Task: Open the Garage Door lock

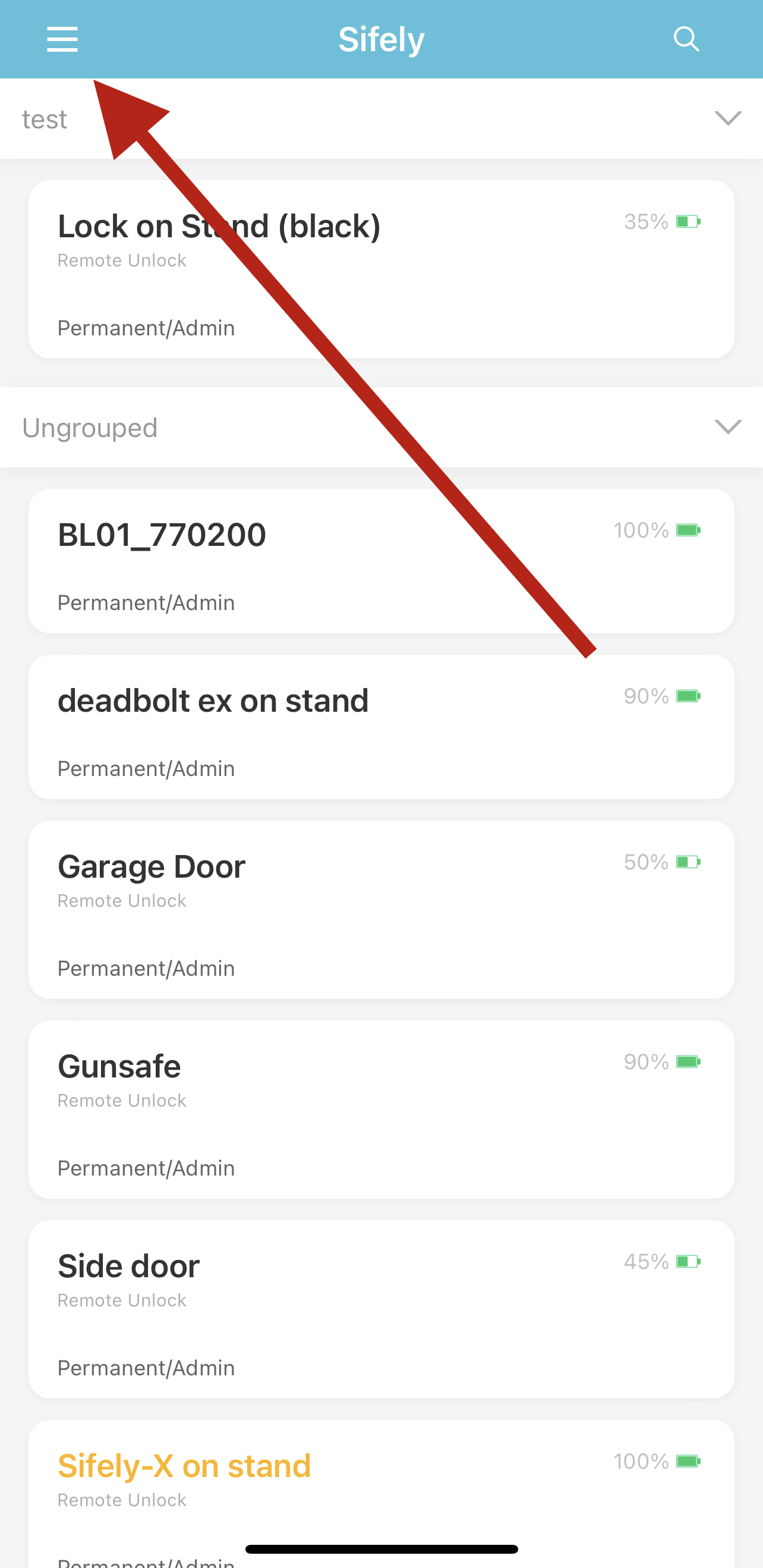Action: point(381,909)
